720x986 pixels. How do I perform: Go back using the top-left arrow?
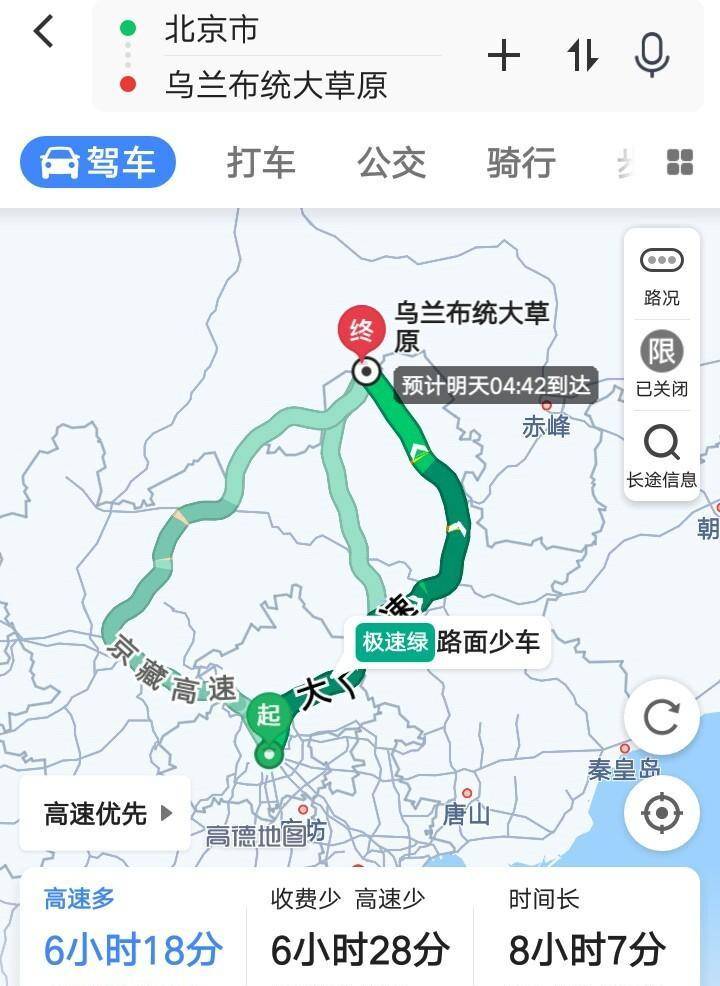coord(43,32)
